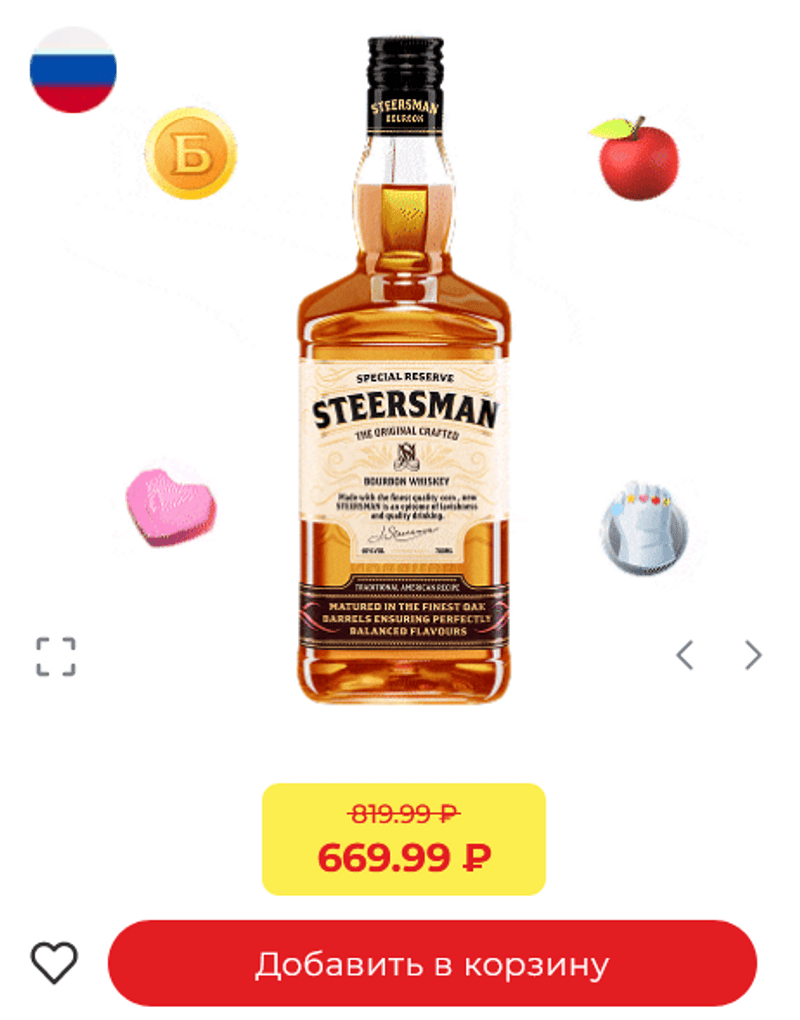Go to the previous product image
Viewport: 800px width, 1020px height.
685,655
